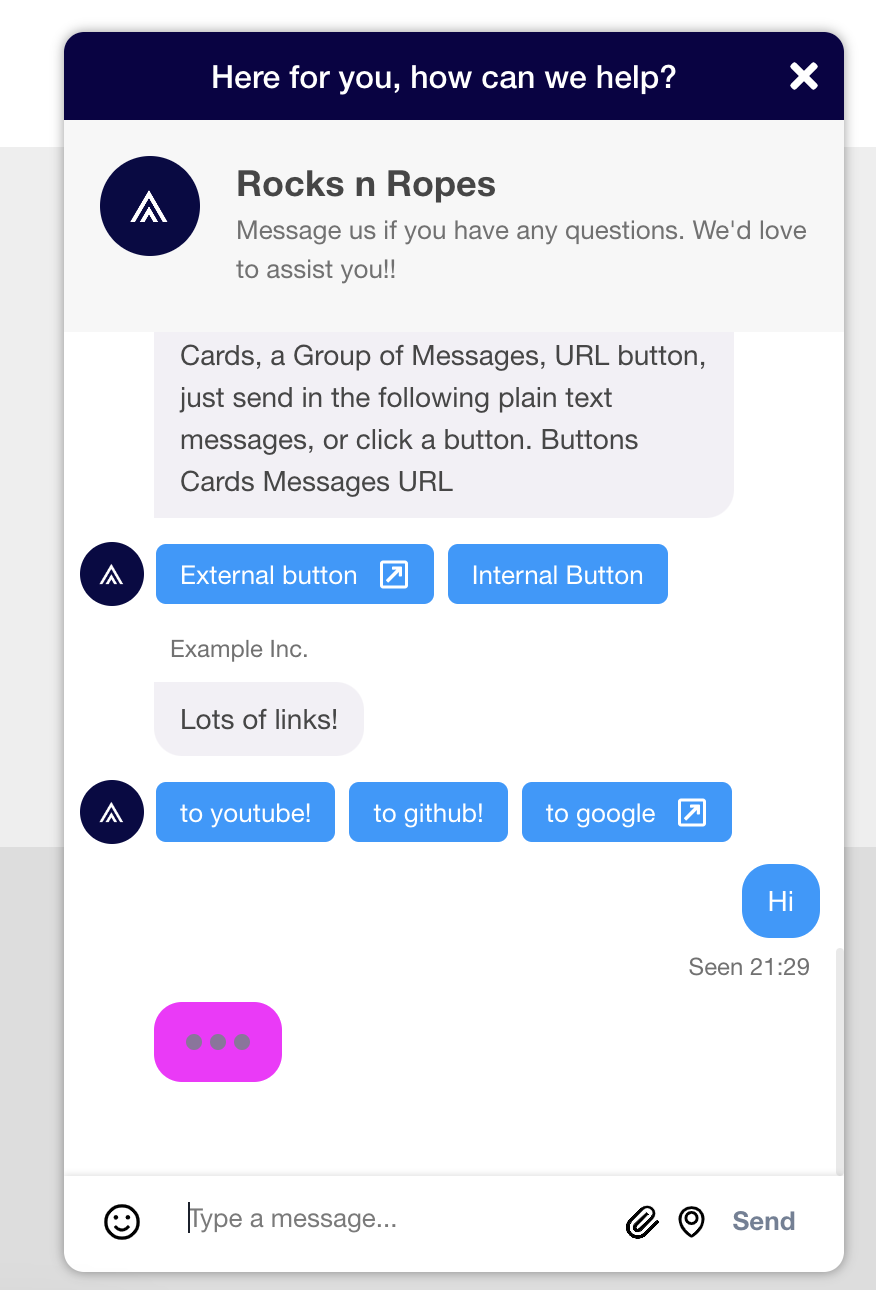This screenshot has width=876, height=1290.
Task: Send the message
Action: click(763, 1221)
